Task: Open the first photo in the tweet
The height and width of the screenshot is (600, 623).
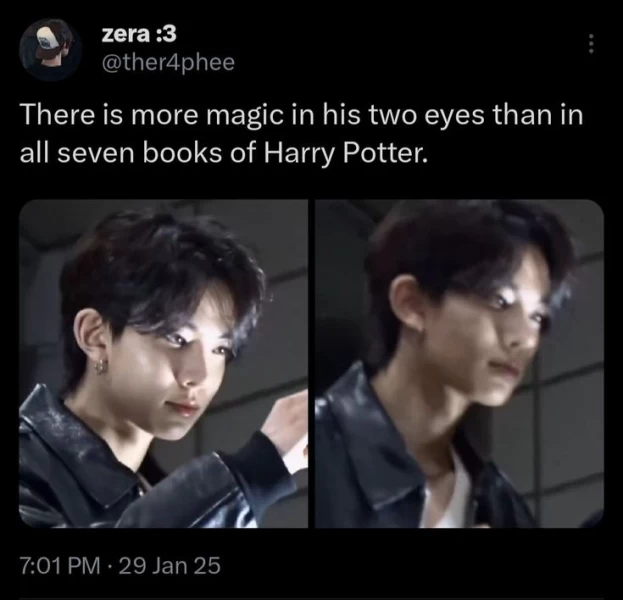Action: coord(163,363)
